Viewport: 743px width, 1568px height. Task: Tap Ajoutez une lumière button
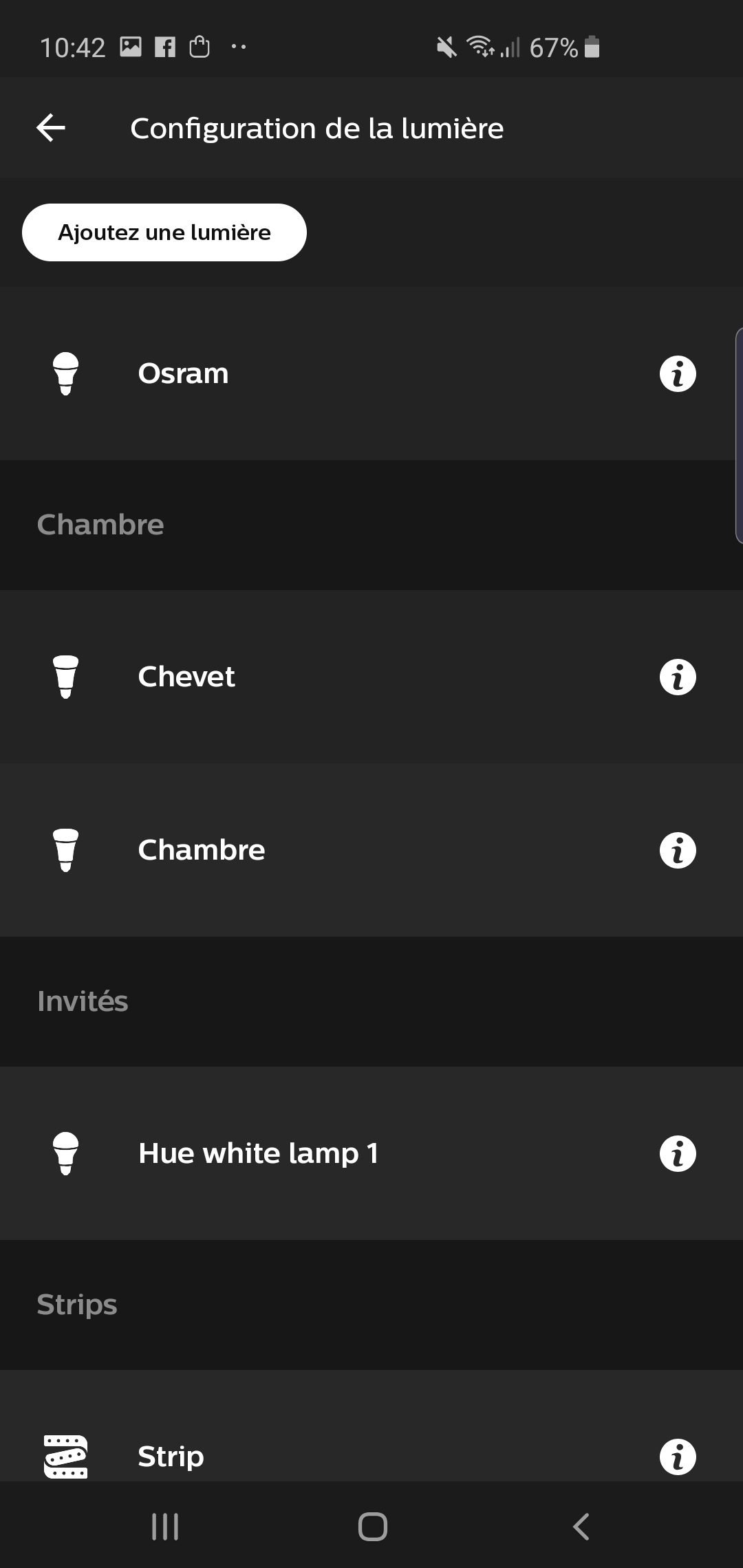coord(164,232)
